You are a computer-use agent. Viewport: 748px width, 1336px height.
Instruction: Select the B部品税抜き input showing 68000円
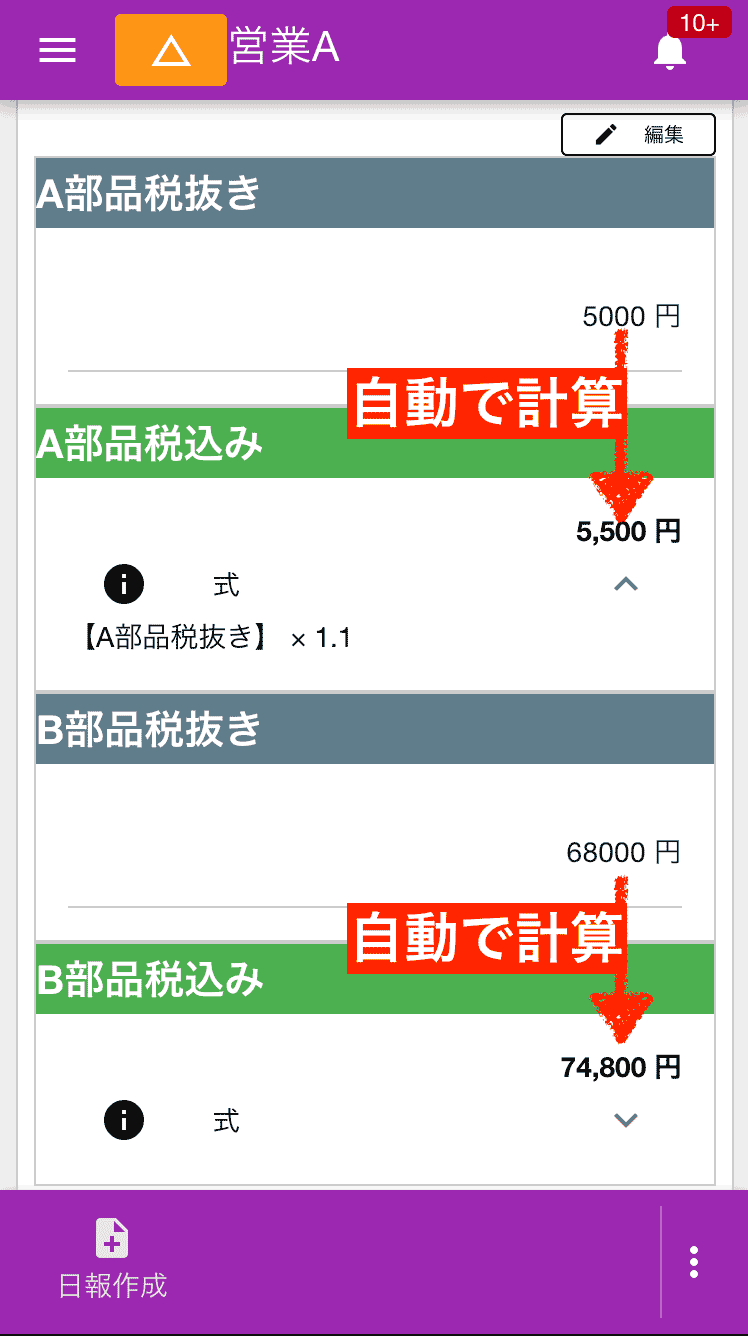pyautogui.click(x=600, y=852)
